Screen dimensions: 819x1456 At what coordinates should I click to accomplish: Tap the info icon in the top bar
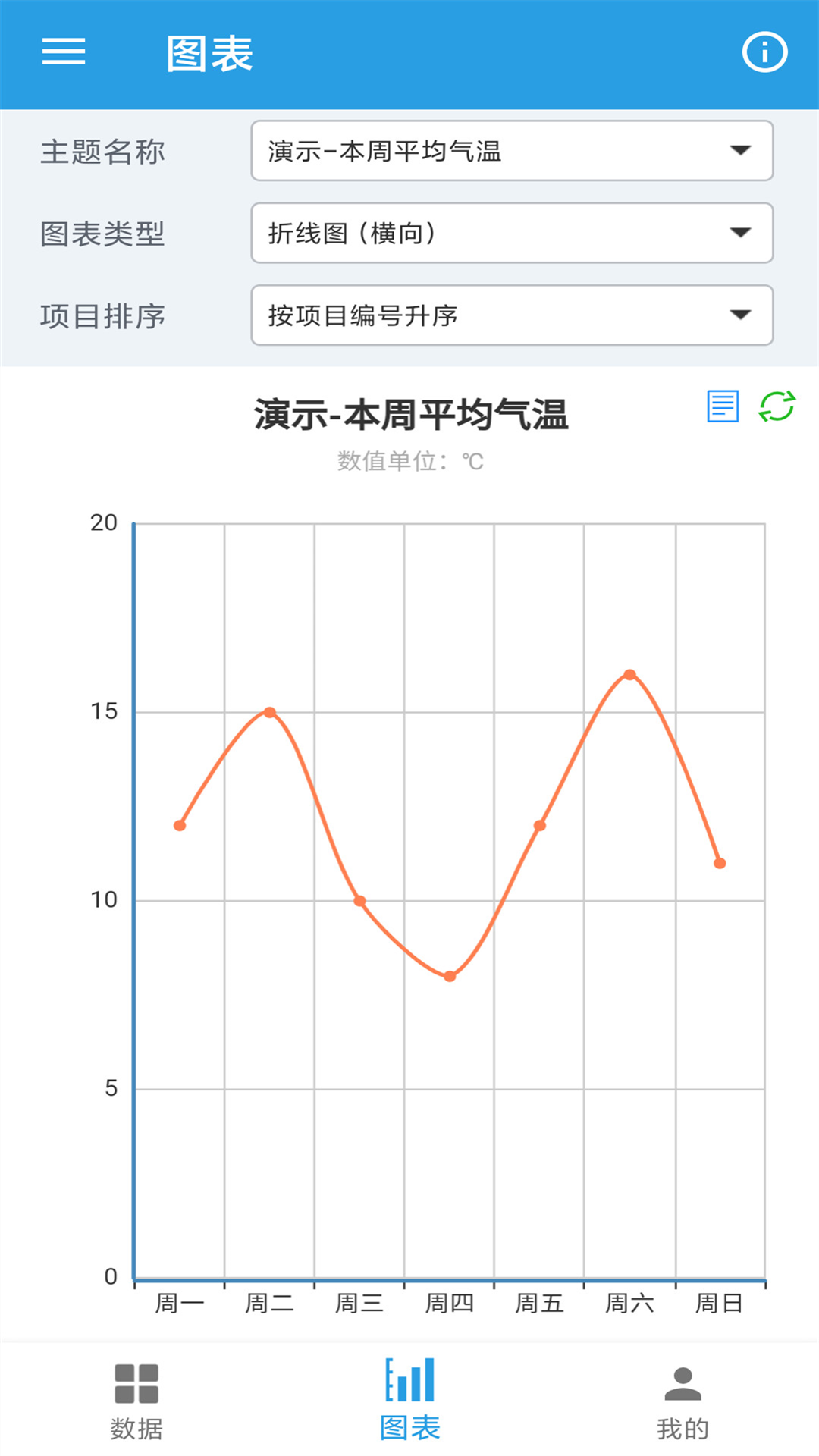(766, 51)
